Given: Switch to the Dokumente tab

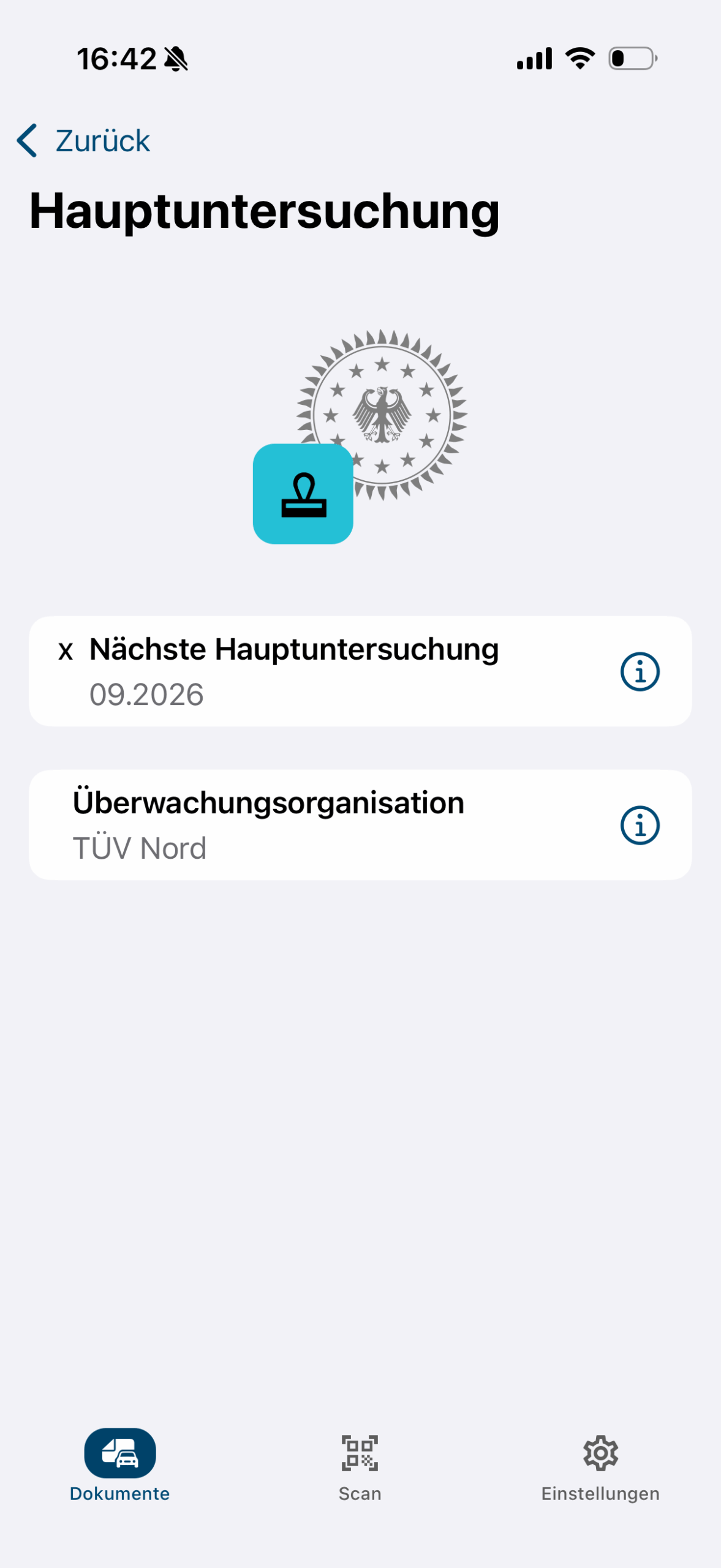Looking at the screenshot, I should click(120, 1465).
